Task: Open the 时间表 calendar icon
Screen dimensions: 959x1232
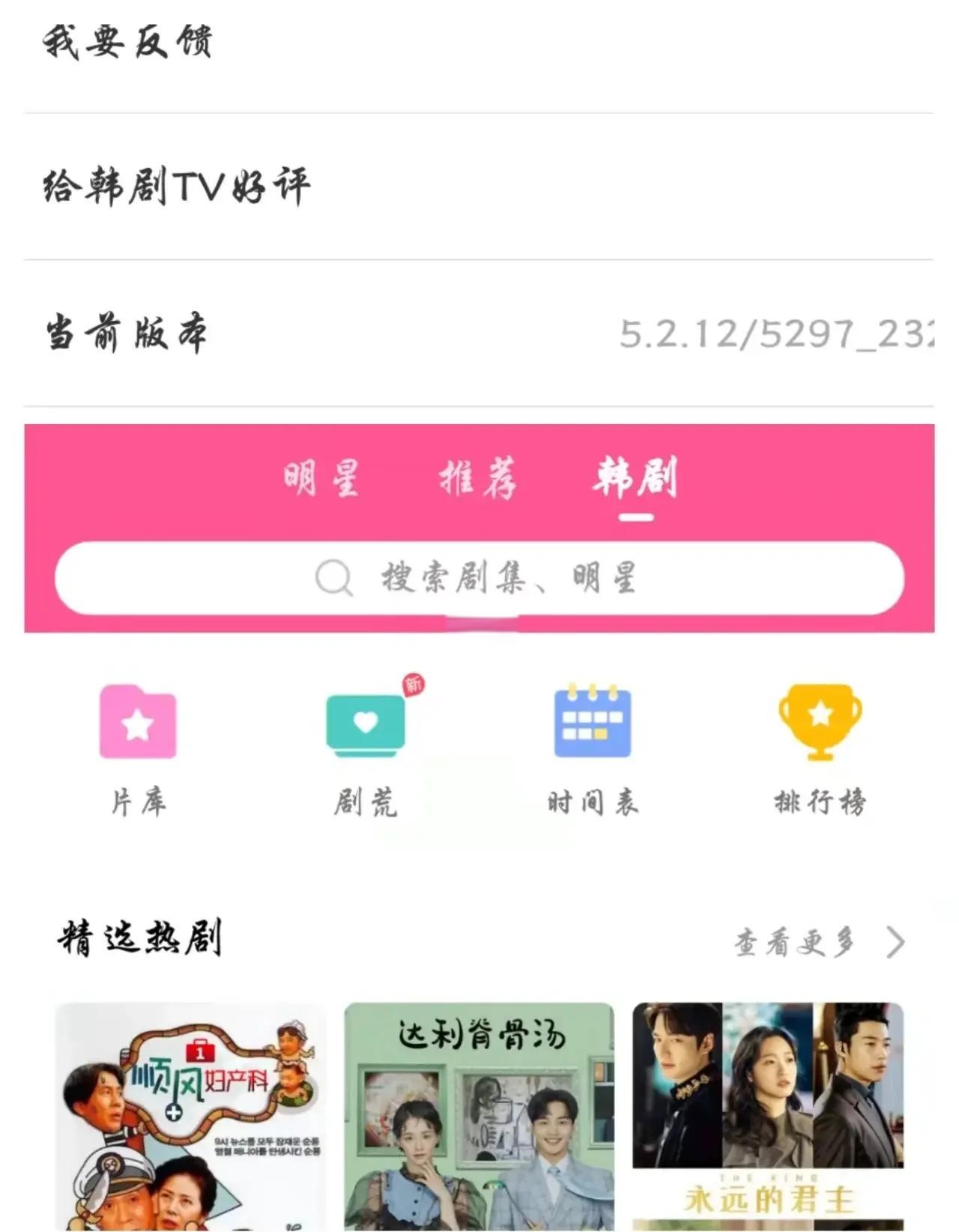Action: [x=593, y=722]
